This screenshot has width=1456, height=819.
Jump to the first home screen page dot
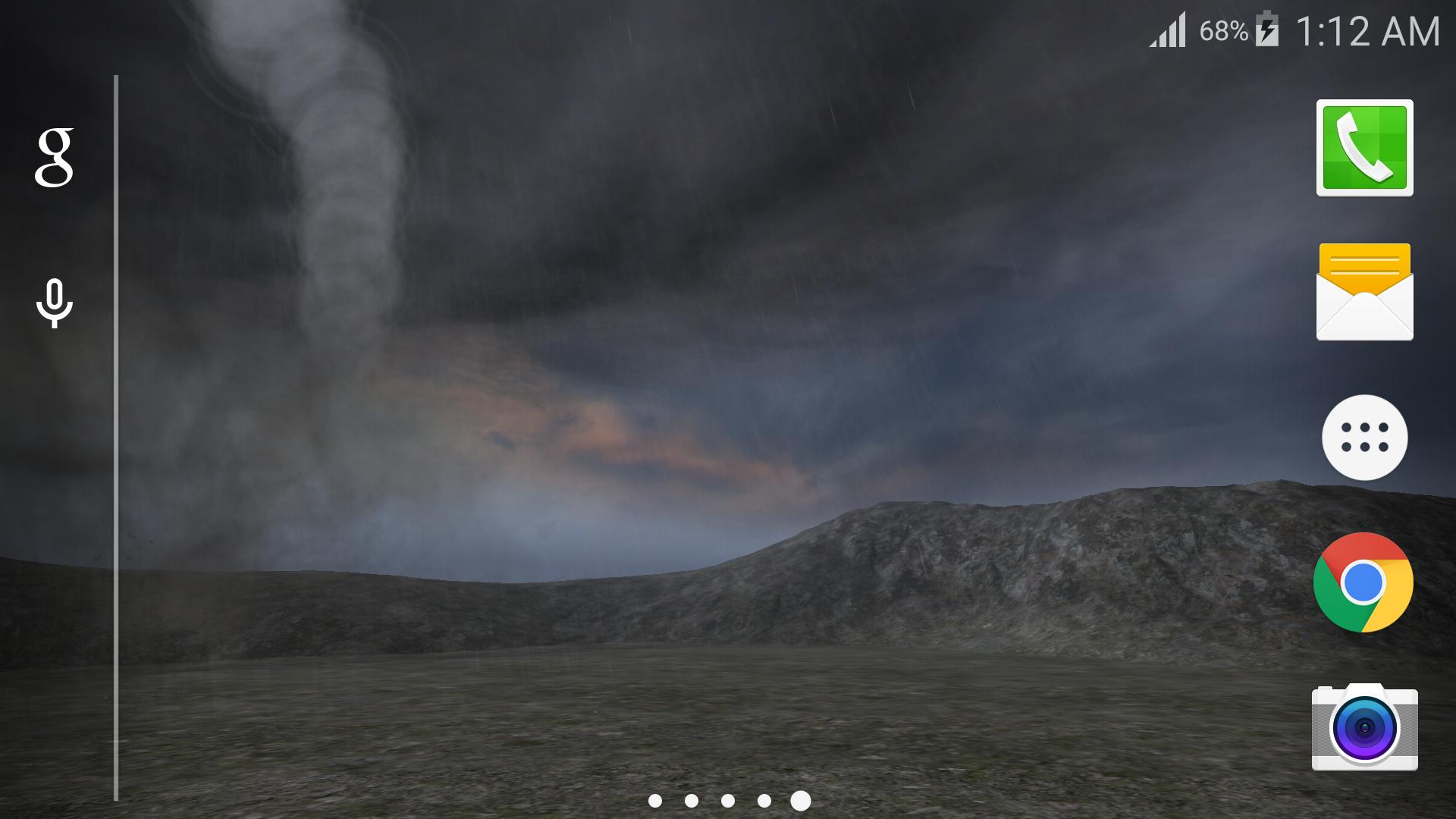pos(655,801)
